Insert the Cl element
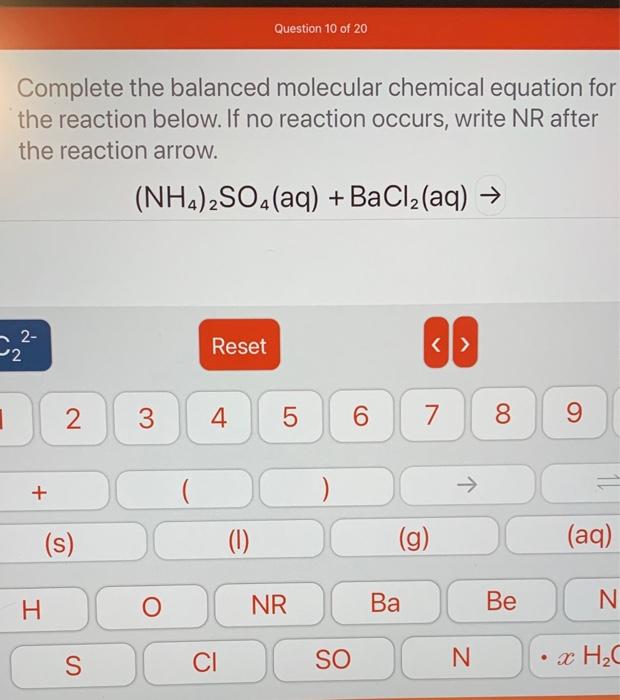 (204, 660)
